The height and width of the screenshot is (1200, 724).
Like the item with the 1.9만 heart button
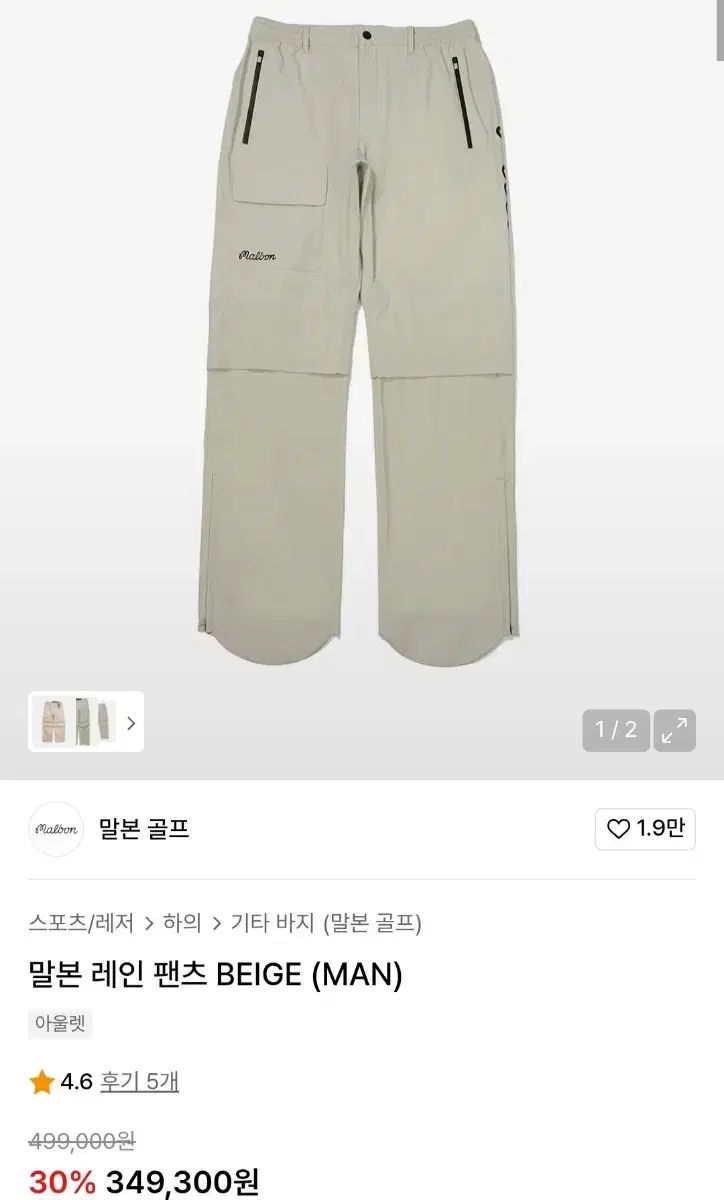(645, 829)
